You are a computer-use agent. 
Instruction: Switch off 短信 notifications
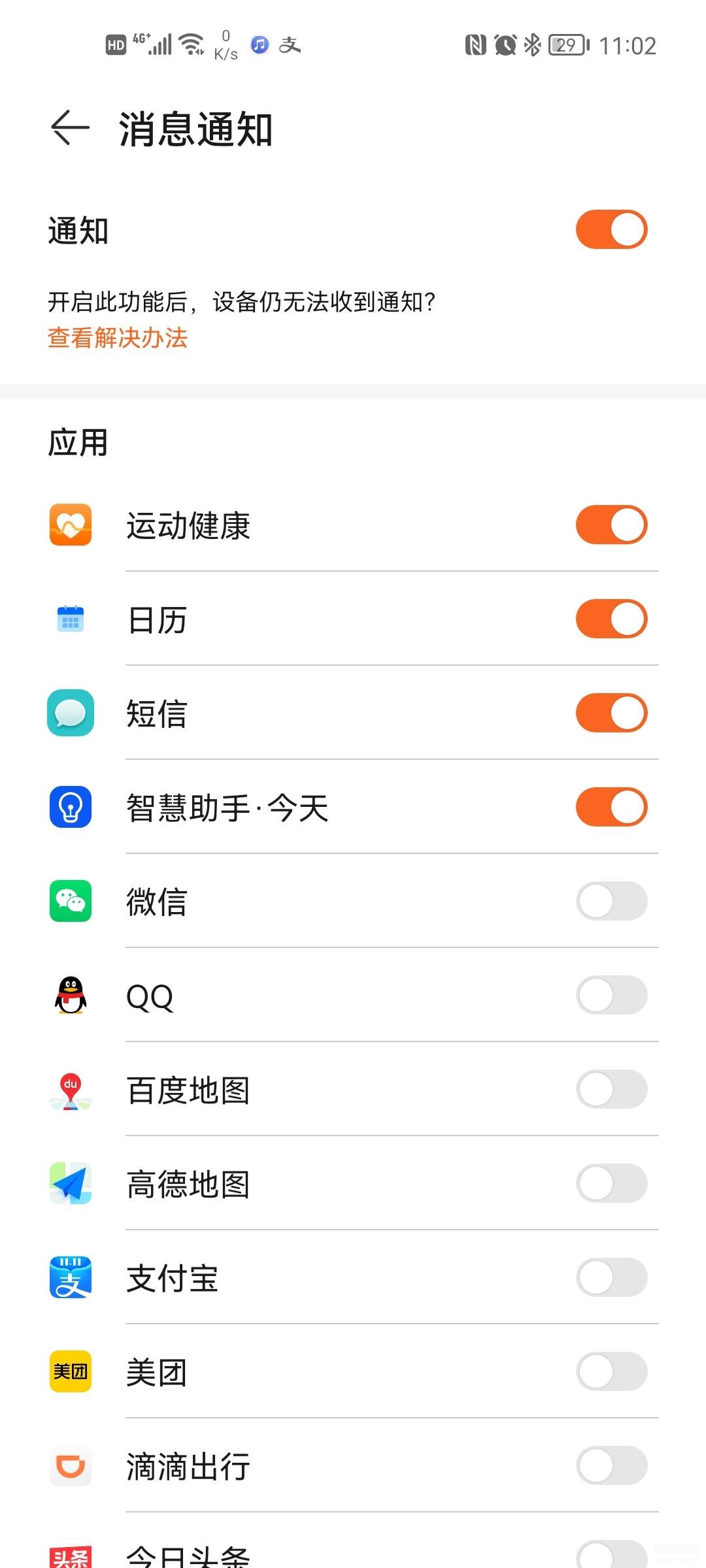click(611, 713)
